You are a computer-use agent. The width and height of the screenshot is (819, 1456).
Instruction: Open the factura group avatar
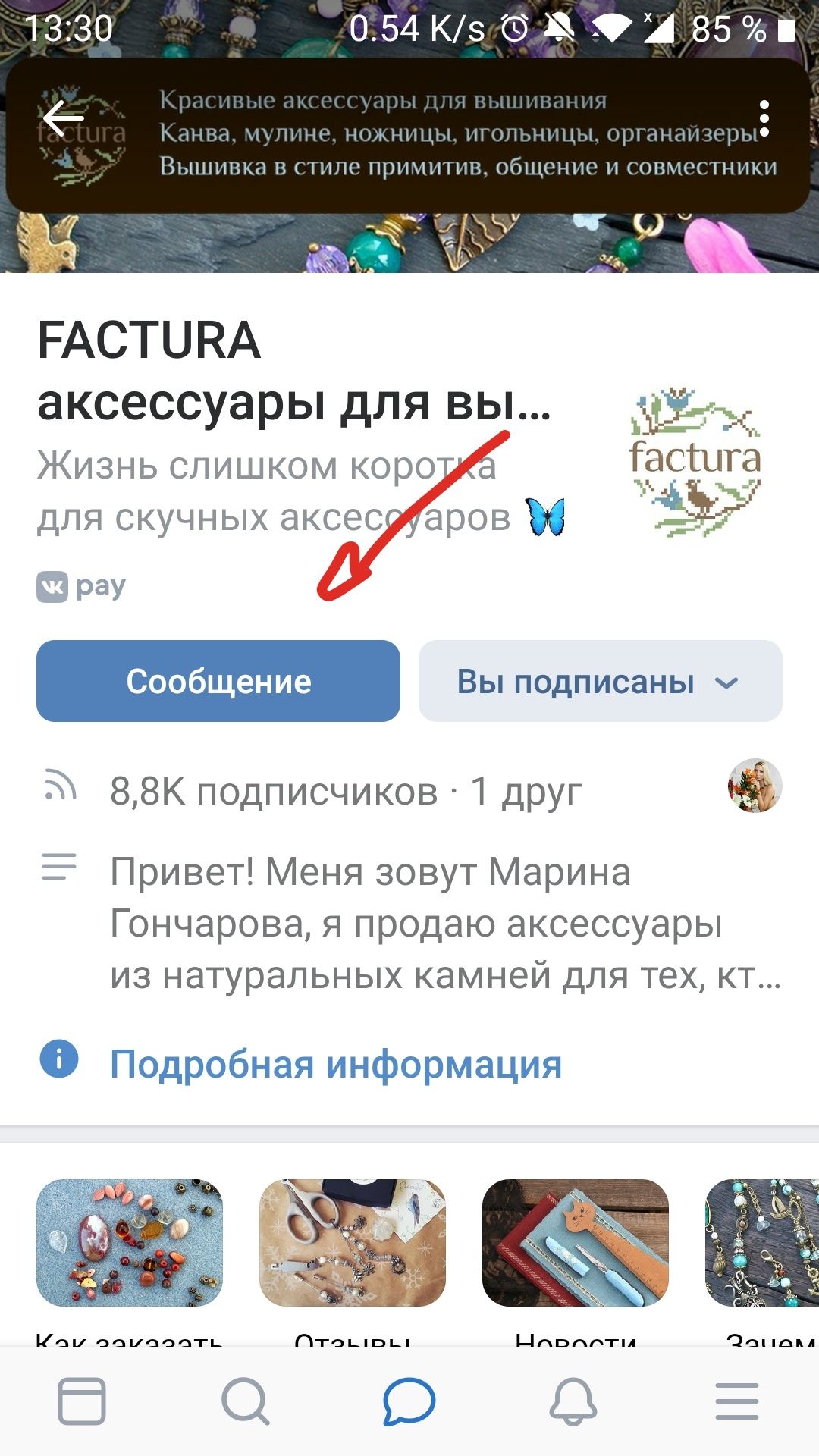695,462
